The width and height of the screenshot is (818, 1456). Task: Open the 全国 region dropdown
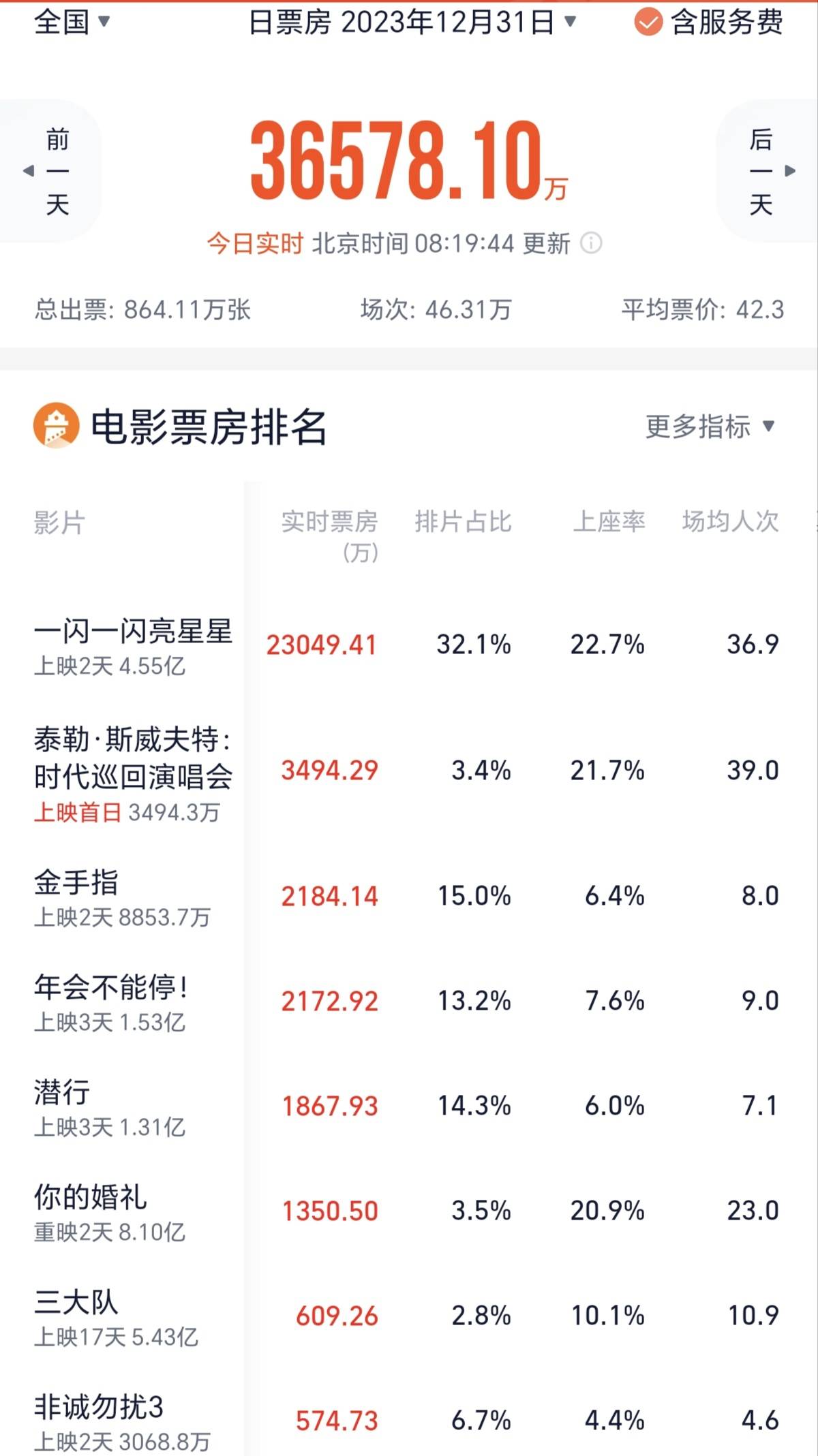(72, 22)
